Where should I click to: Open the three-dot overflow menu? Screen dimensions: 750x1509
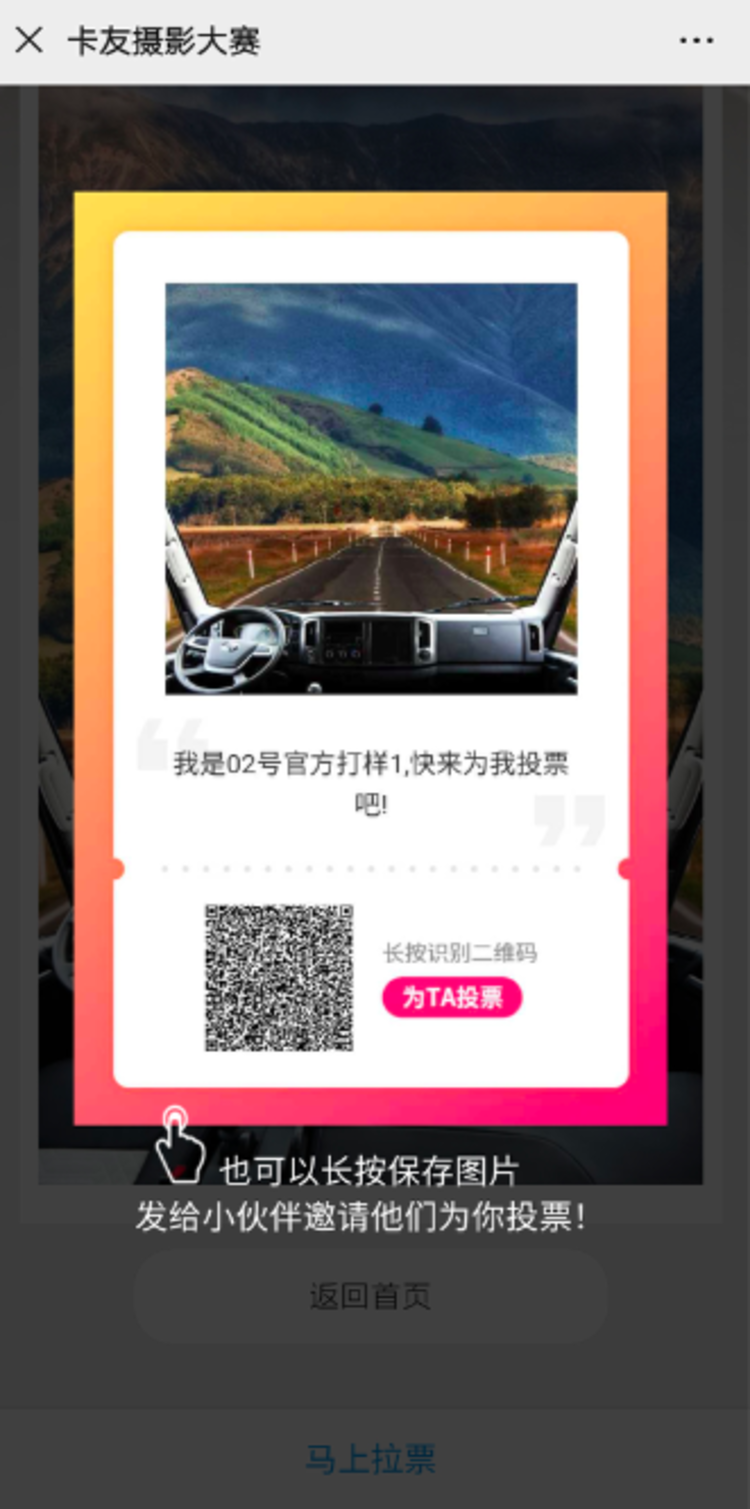696,41
